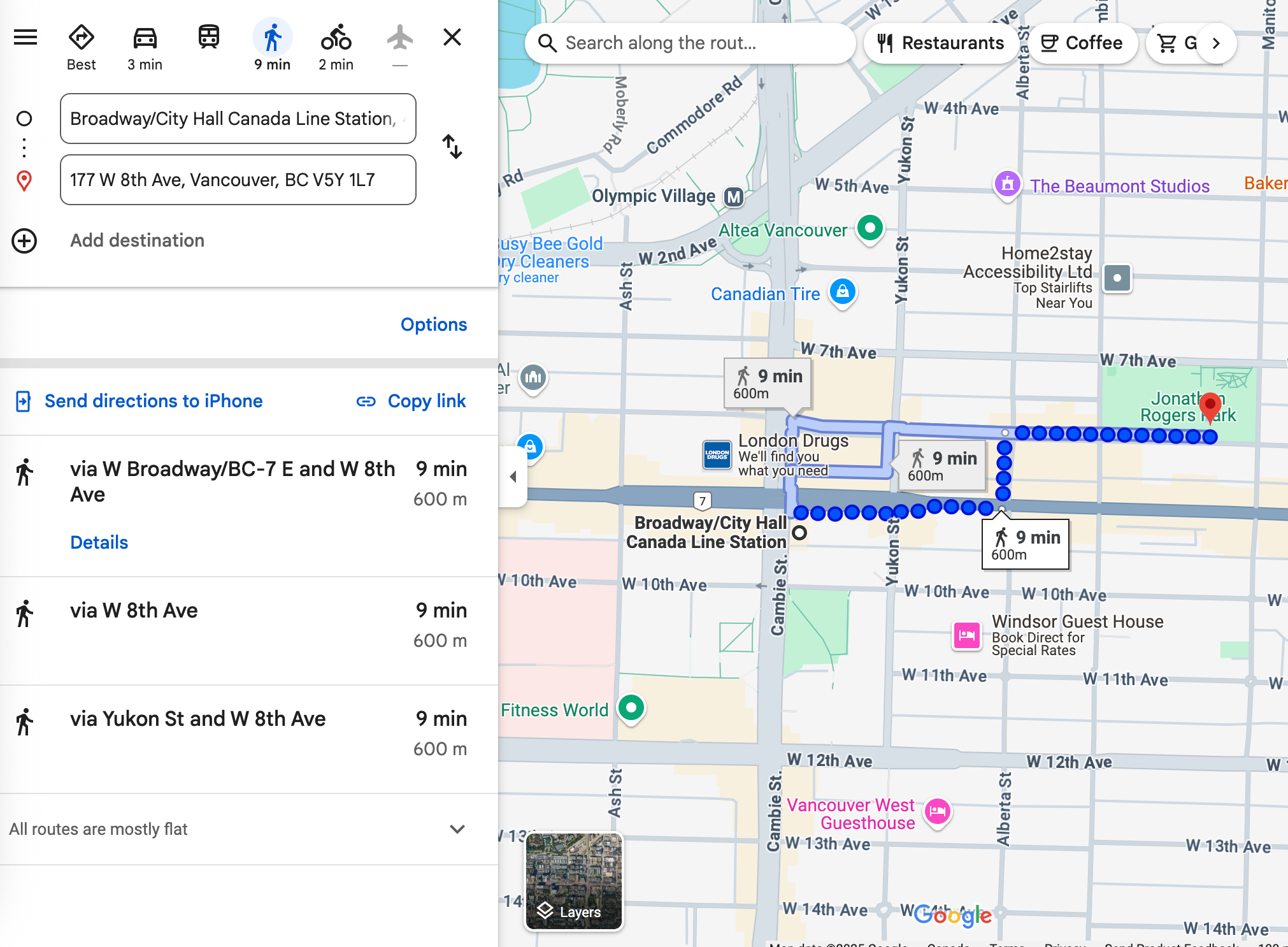Edit the Broadway/City Hall starting point field
This screenshot has height=947, width=1288.
(237, 119)
